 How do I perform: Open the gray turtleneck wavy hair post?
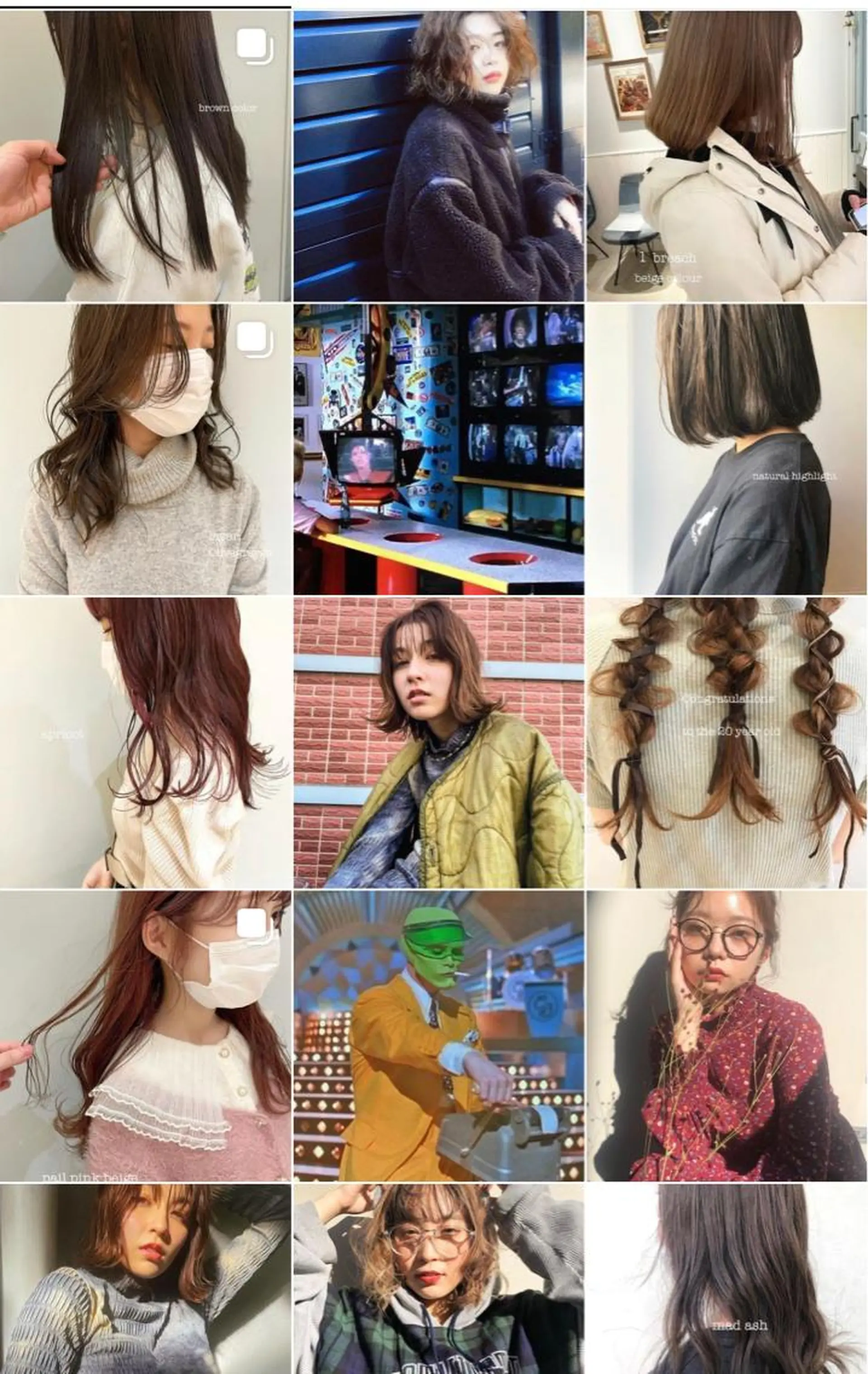146,449
